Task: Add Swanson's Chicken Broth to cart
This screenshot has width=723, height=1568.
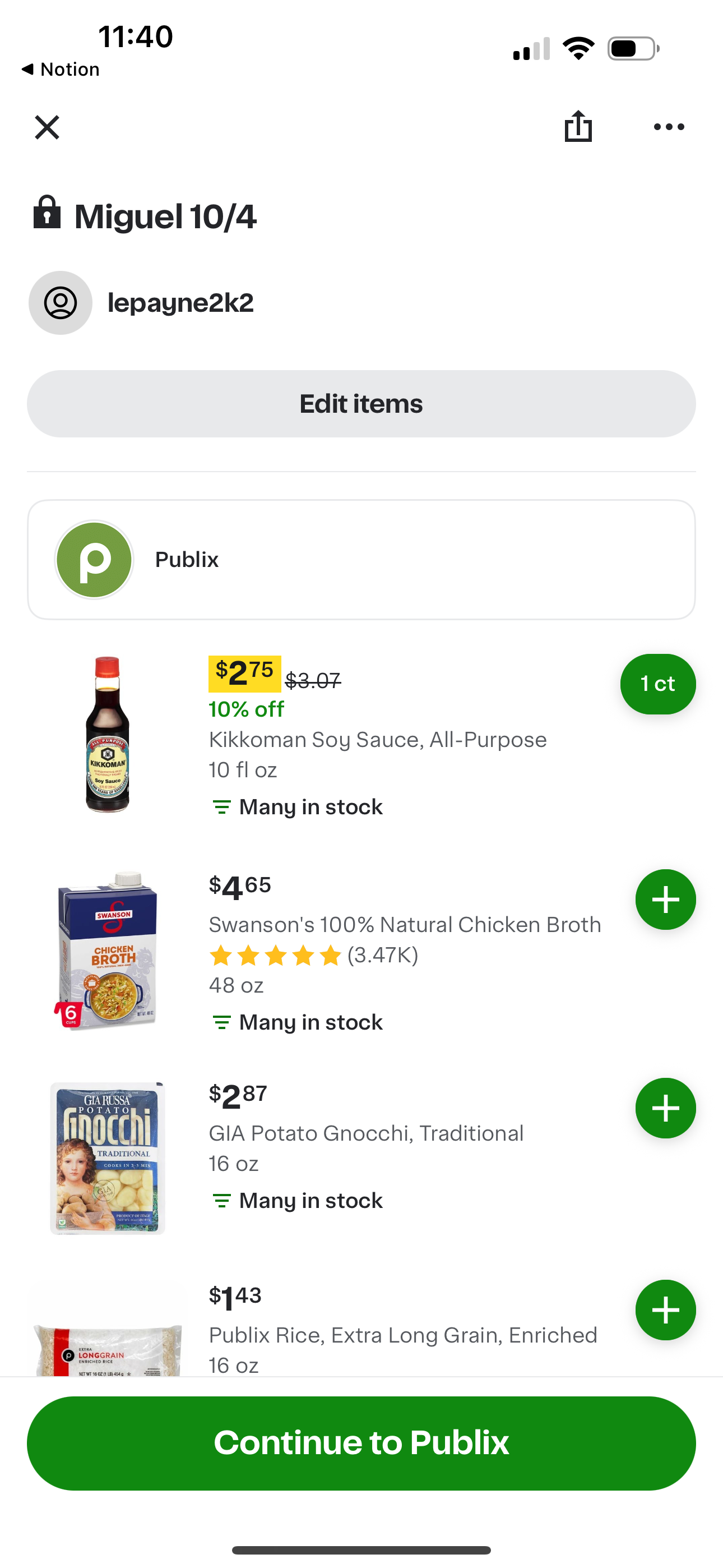Action: pyautogui.click(x=665, y=899)
